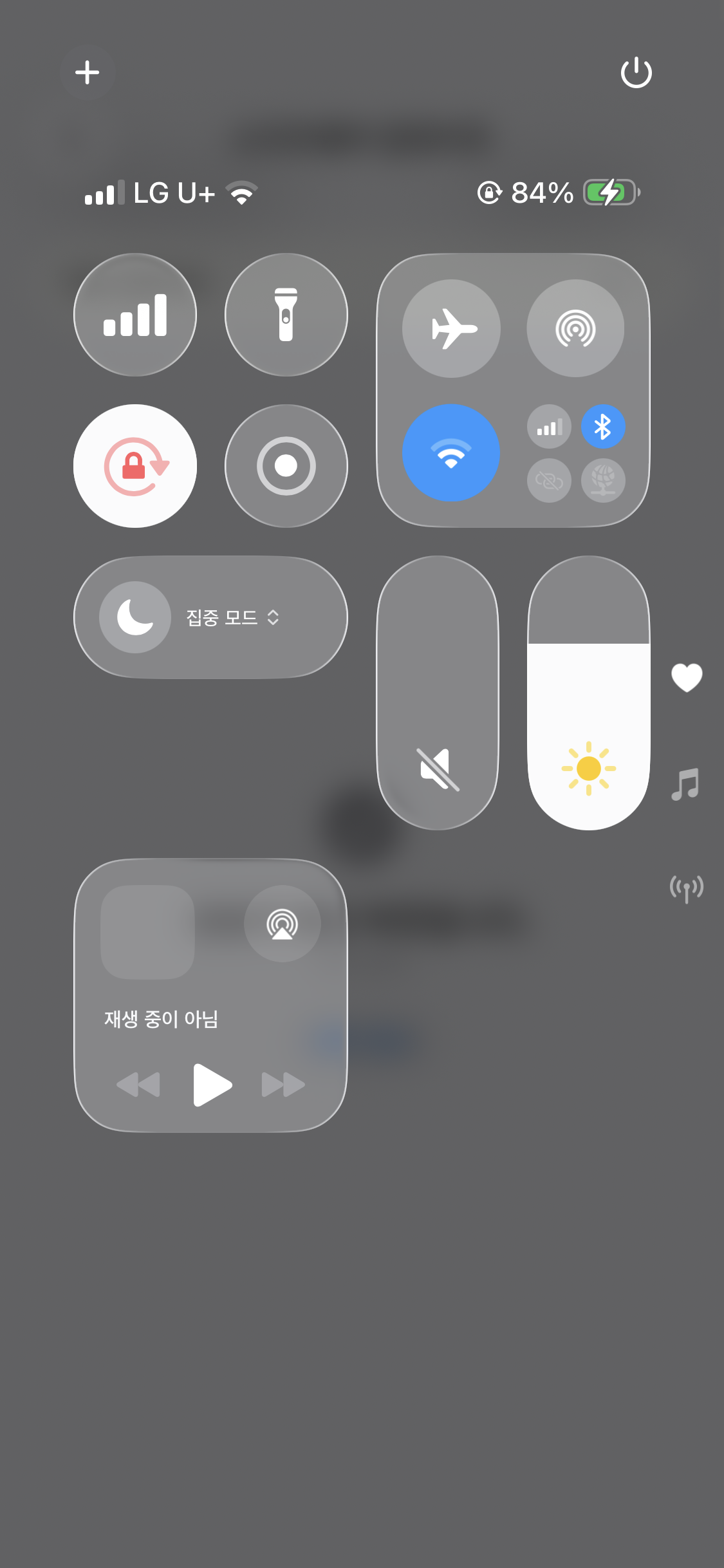Toggle personal hotspot link icon
This screenshot has width=724, height=1568.
point(549,480)
